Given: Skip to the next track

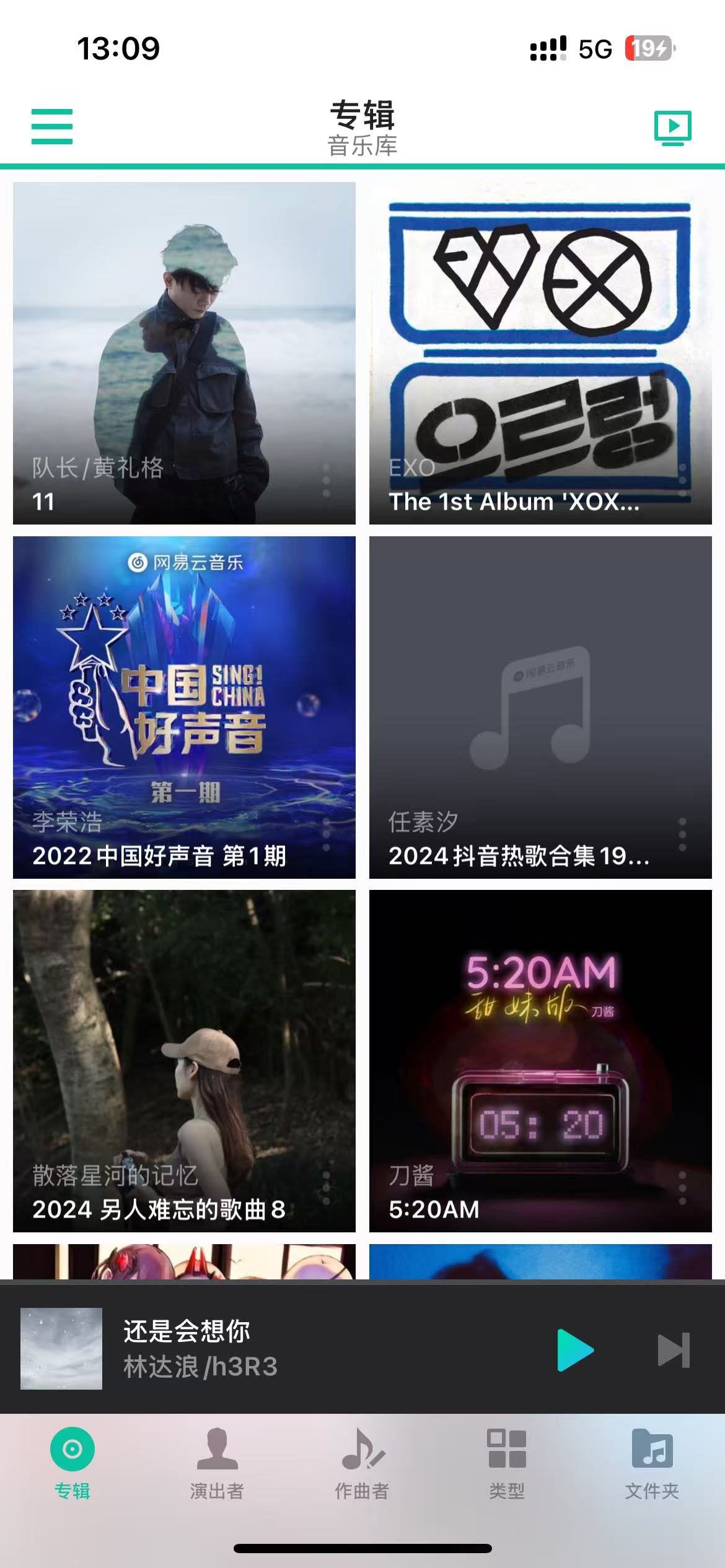Looking at the screenshot, I should (674, 1350).
